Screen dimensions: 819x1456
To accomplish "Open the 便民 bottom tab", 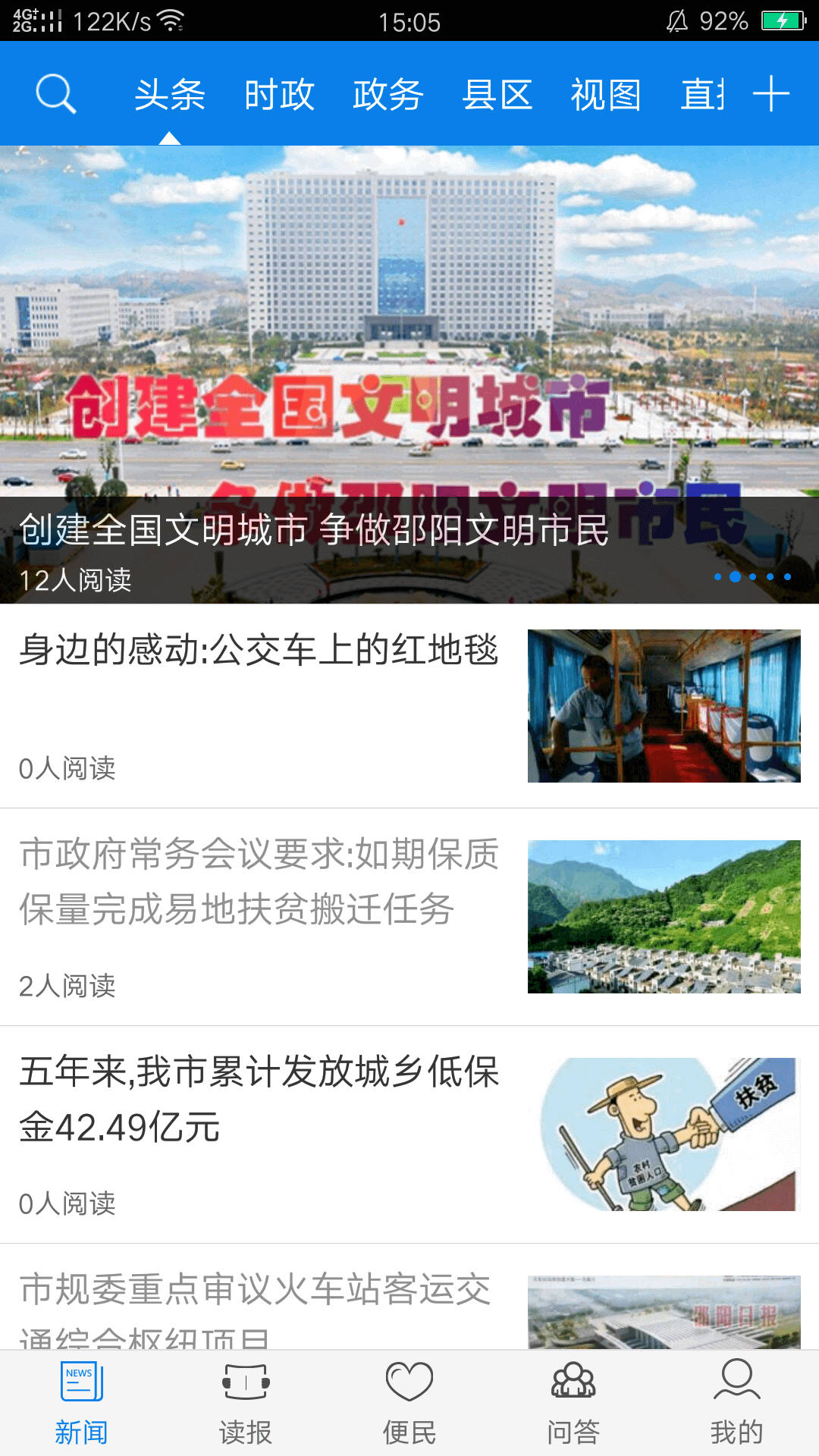I will (x=409, y=1403).
